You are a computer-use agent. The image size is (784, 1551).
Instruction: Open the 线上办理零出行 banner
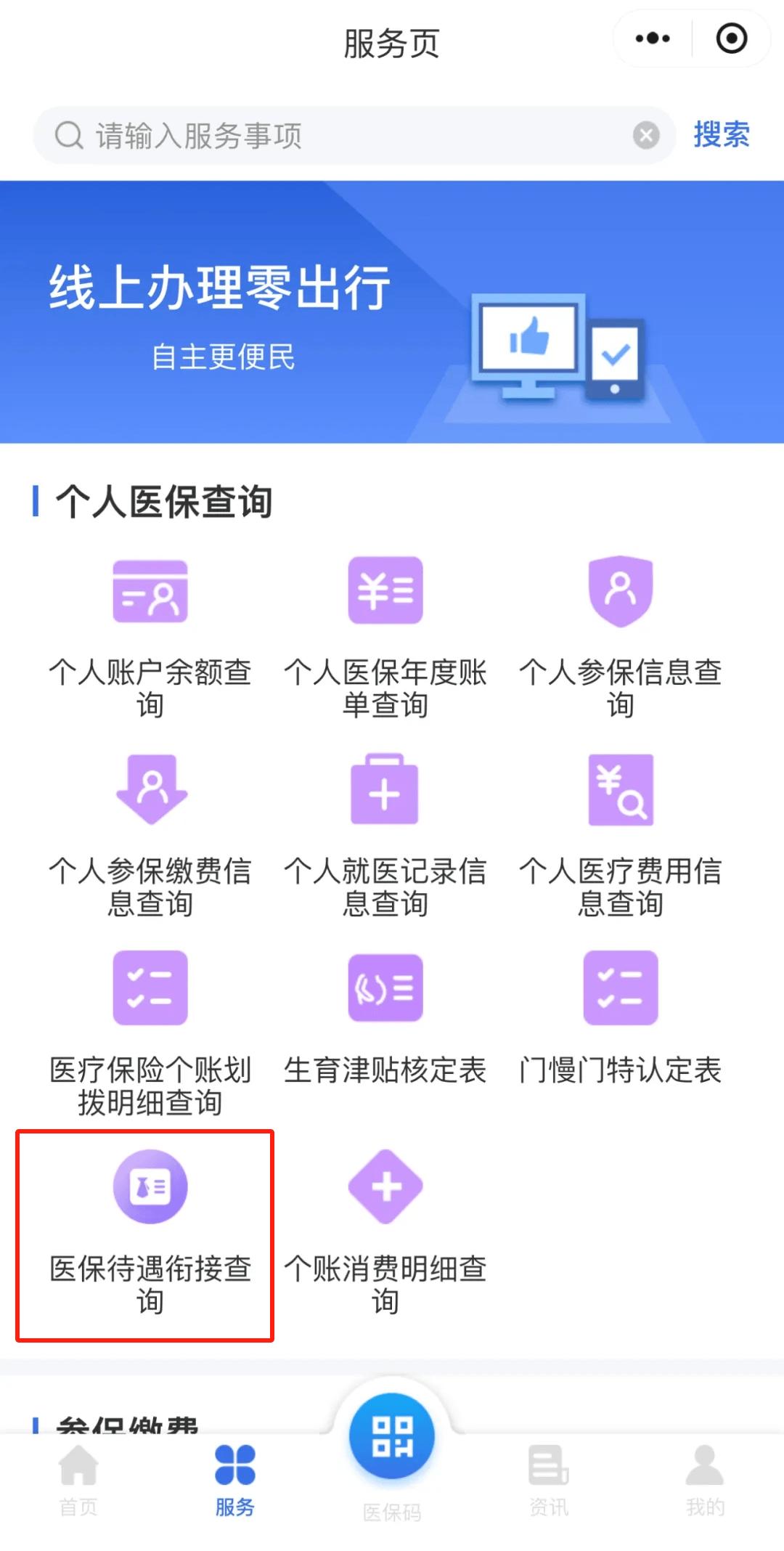(x=392, y=312)
